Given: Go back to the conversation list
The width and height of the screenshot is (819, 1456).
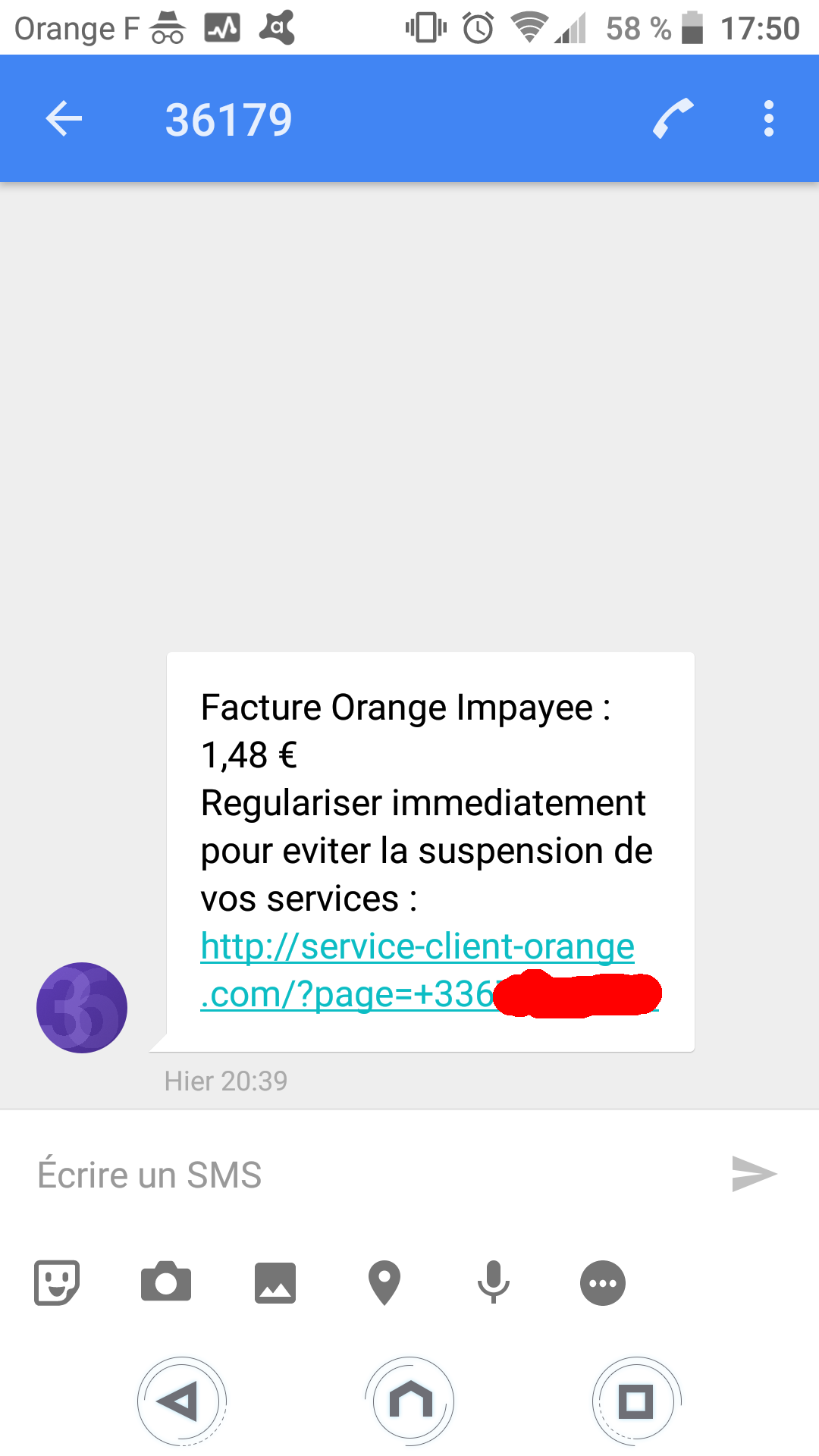Looking at the screenshot, I should [x=64, y=119].
